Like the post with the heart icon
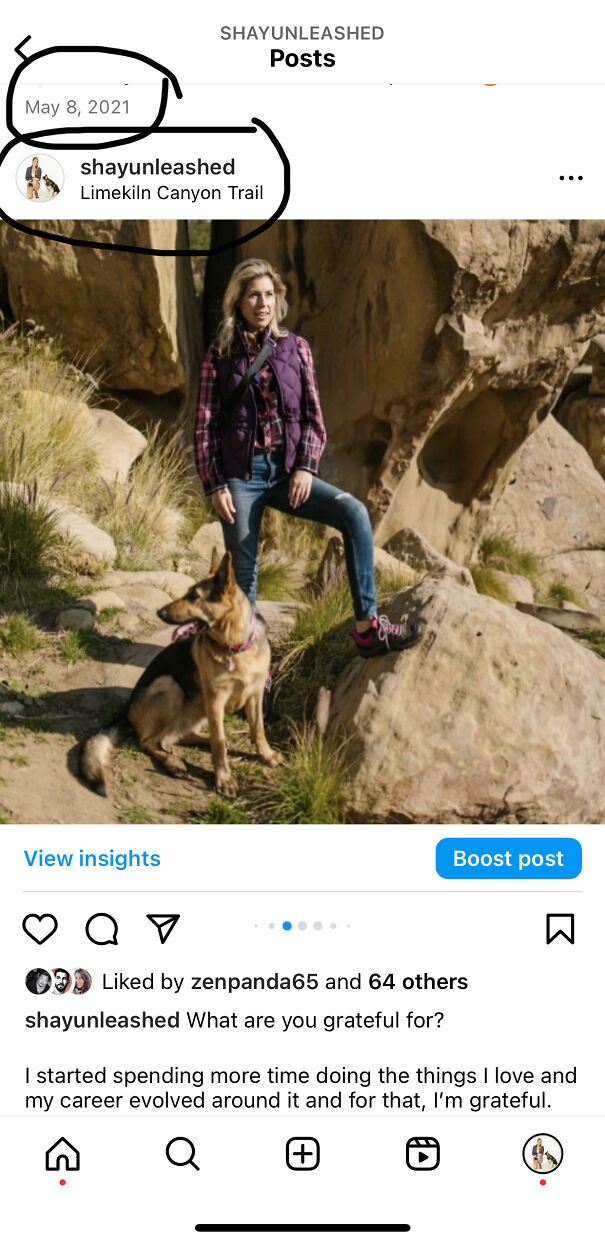 (40, 929)
